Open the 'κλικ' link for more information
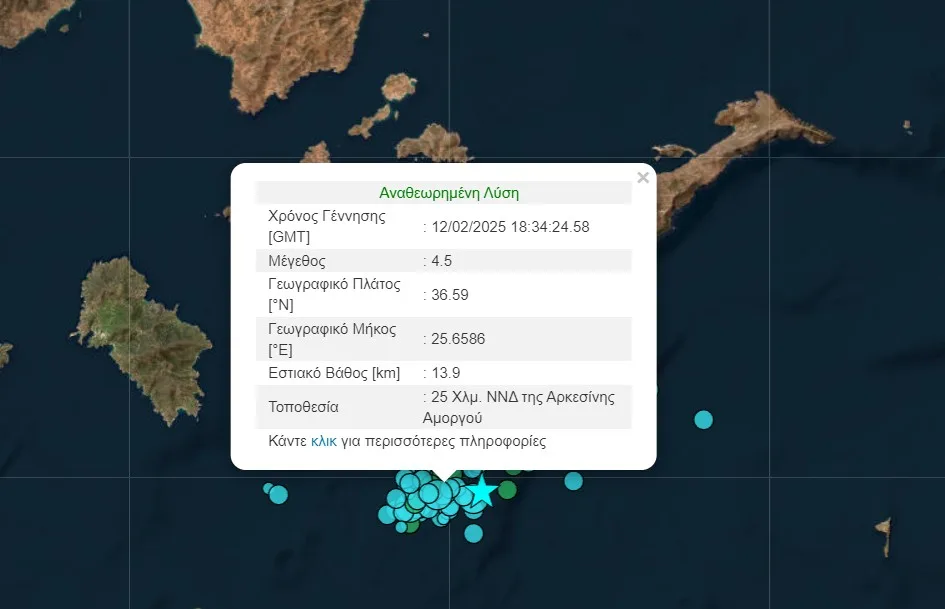This screenshot has width=945, height=609. click(324, 441)
